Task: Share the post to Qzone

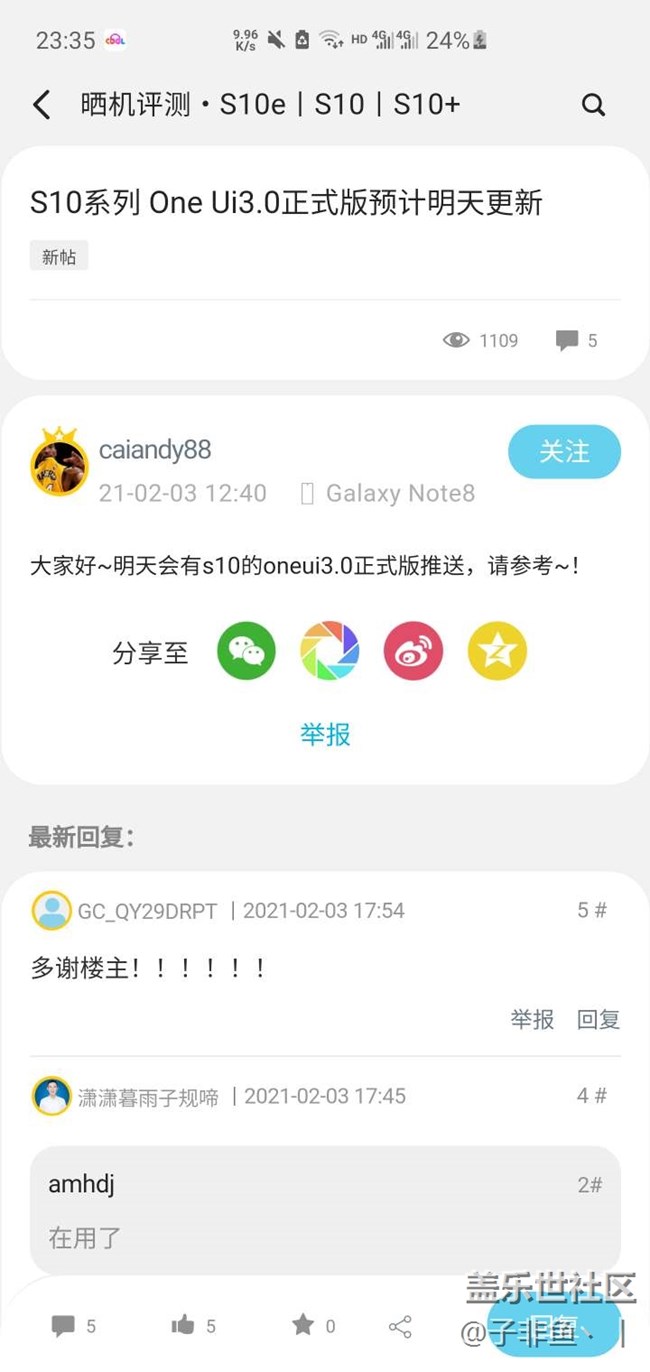Action: pyautogui.click(x=497, y=651)
